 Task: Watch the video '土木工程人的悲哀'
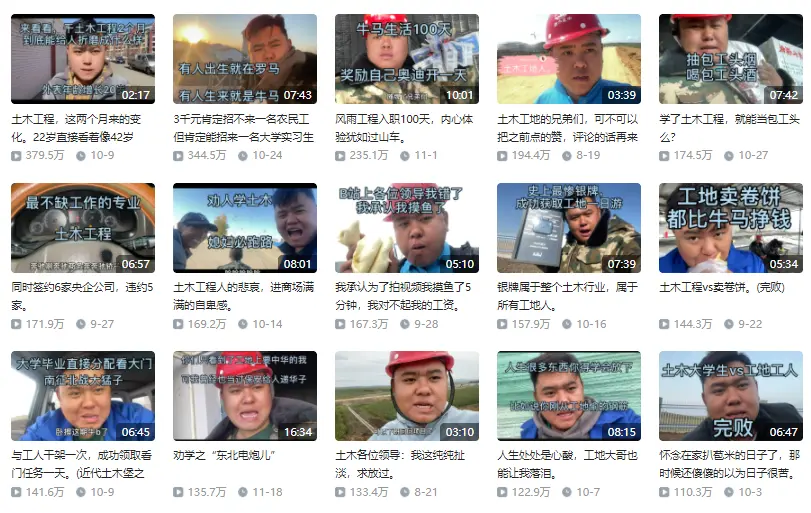click(x=244, y=228)
